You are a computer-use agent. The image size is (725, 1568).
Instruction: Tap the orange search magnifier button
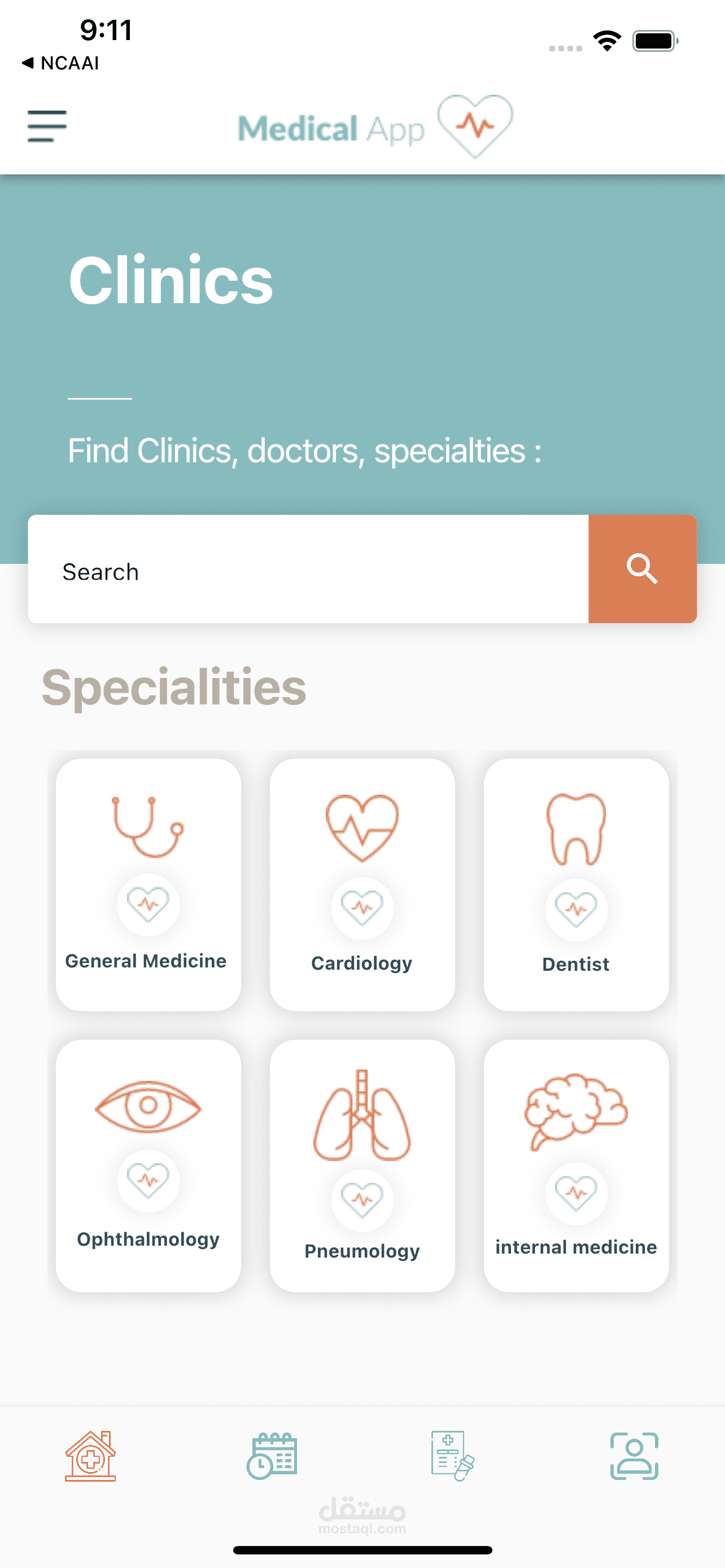point(642,570)
